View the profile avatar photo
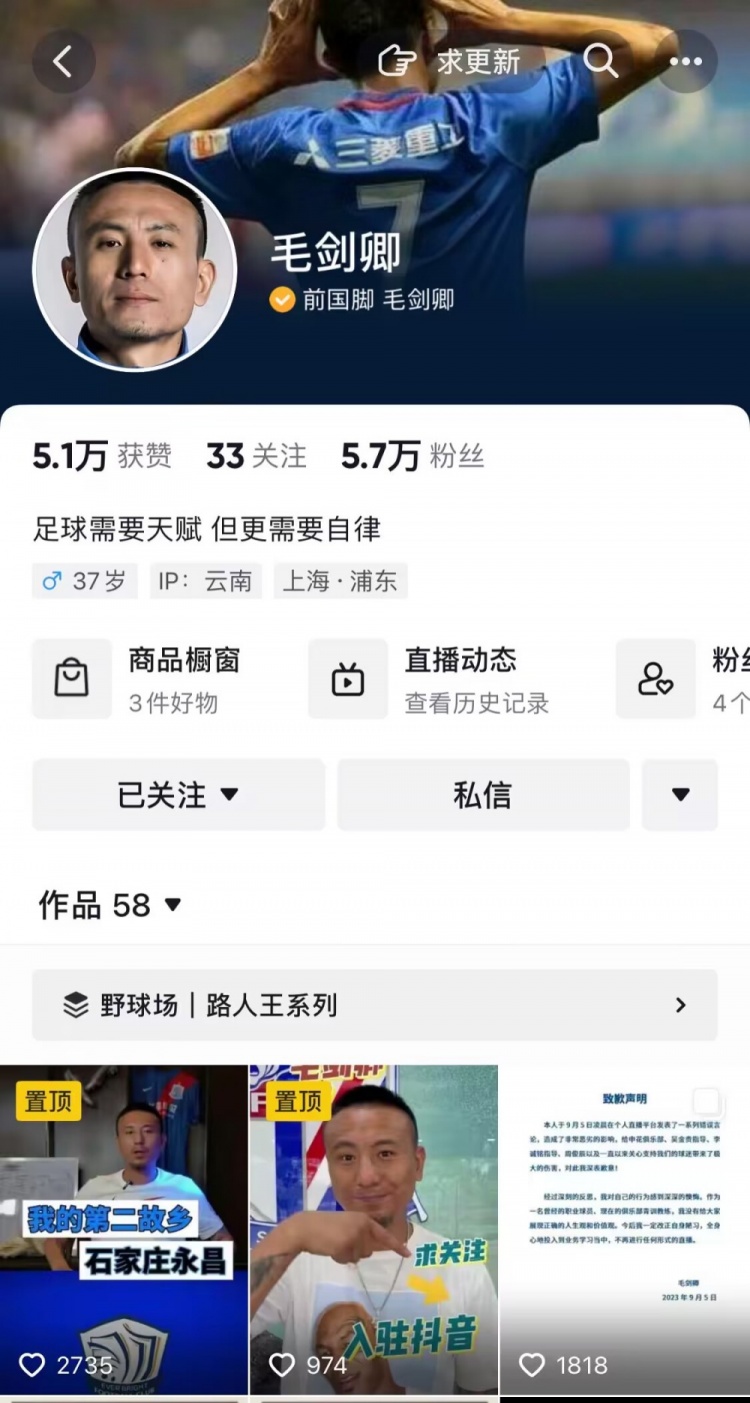750x1403 pixels. (135, 270)
